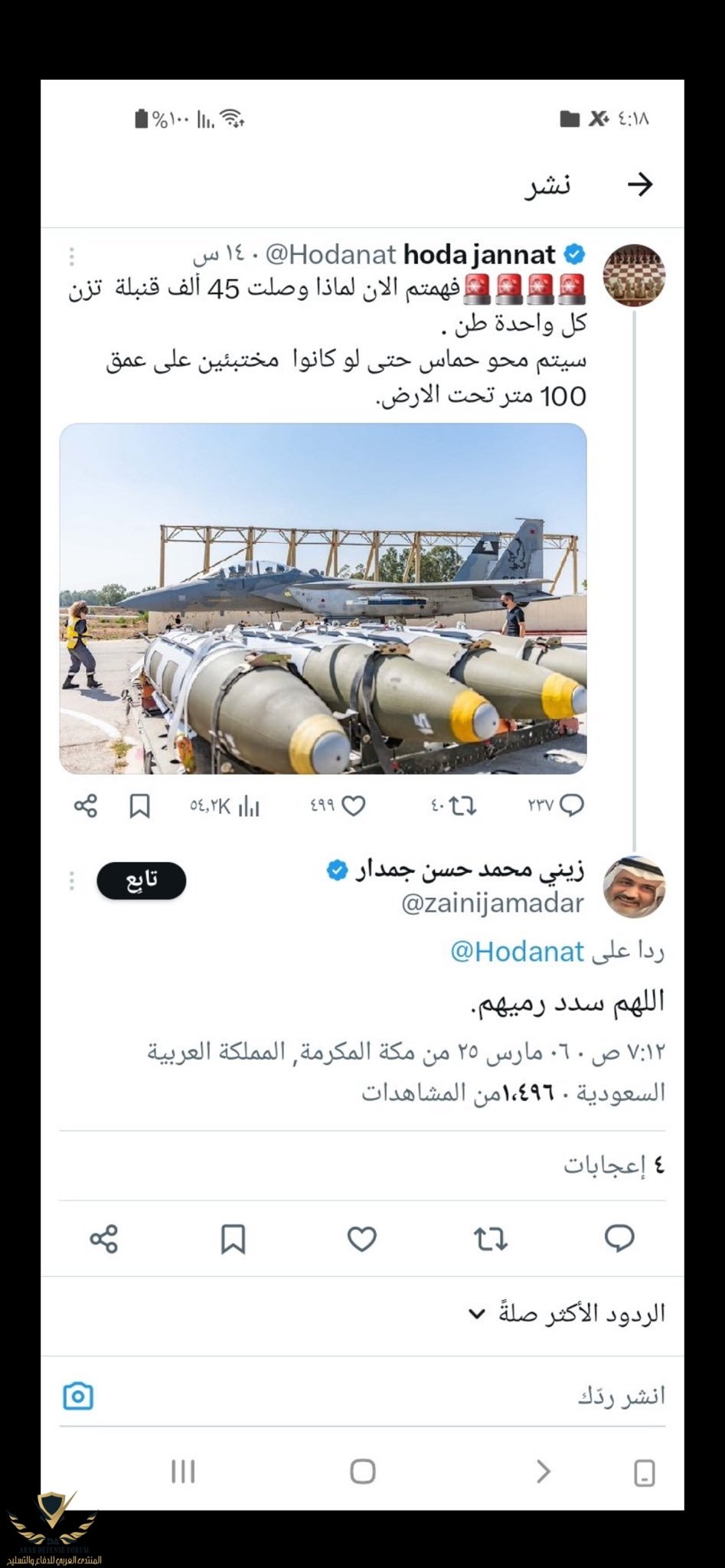Repost zainijamadar's reply
The width and height of the screenshot is (725, 1568).
pyautogui.click(x=490, y=1239)
